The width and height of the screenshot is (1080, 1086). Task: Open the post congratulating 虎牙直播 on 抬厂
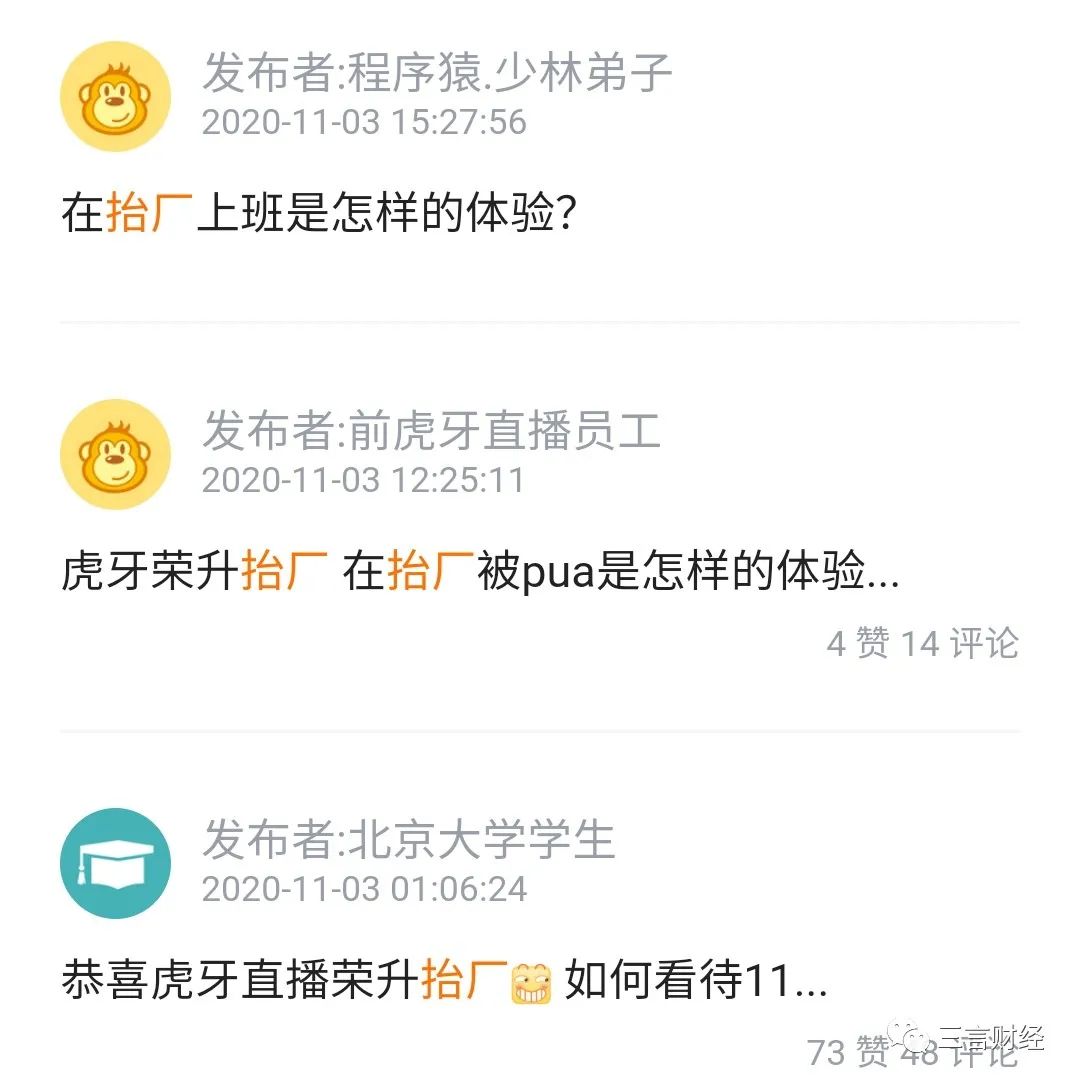444,981
